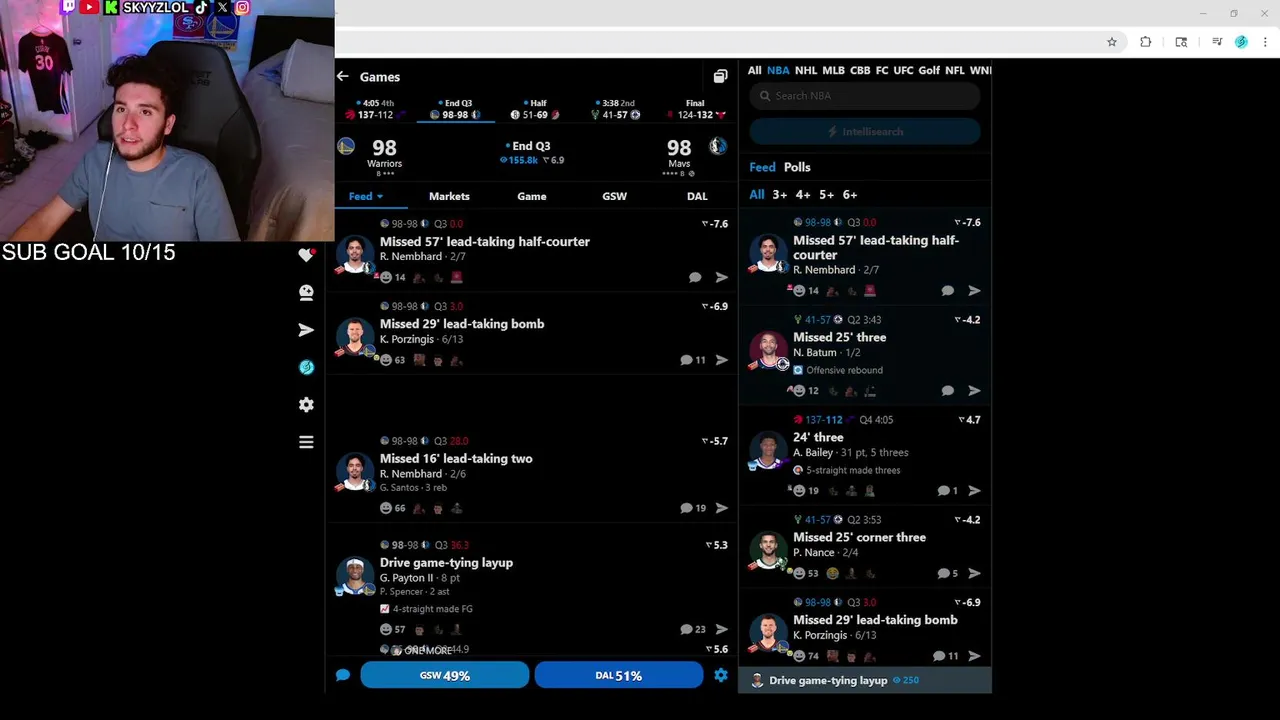Image resolution: width=1280 pixels, height=720 pixels.
Task: Select the NHL league filter
Action: tap(806, 70)
